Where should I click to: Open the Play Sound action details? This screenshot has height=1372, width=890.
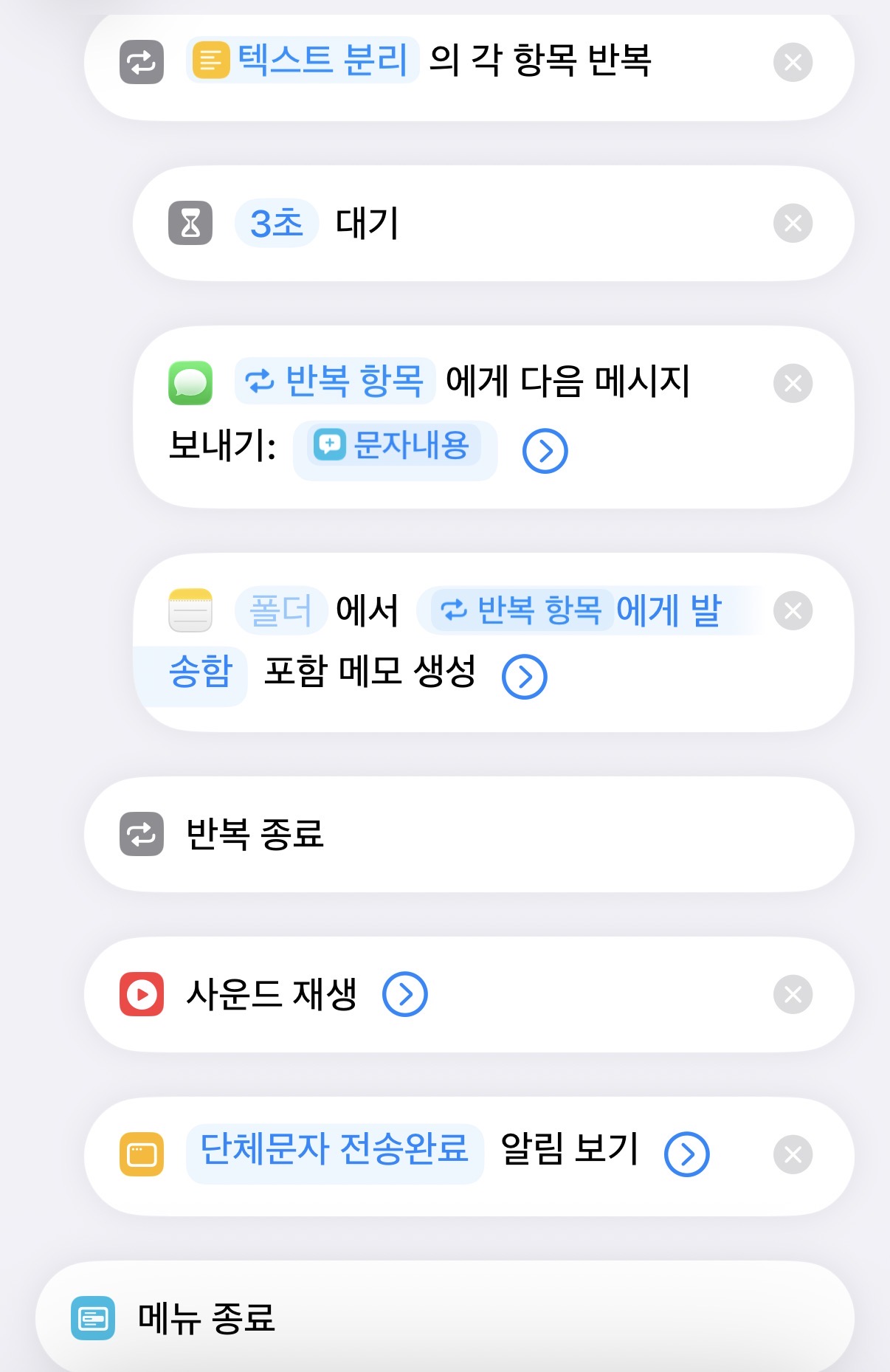404,994
